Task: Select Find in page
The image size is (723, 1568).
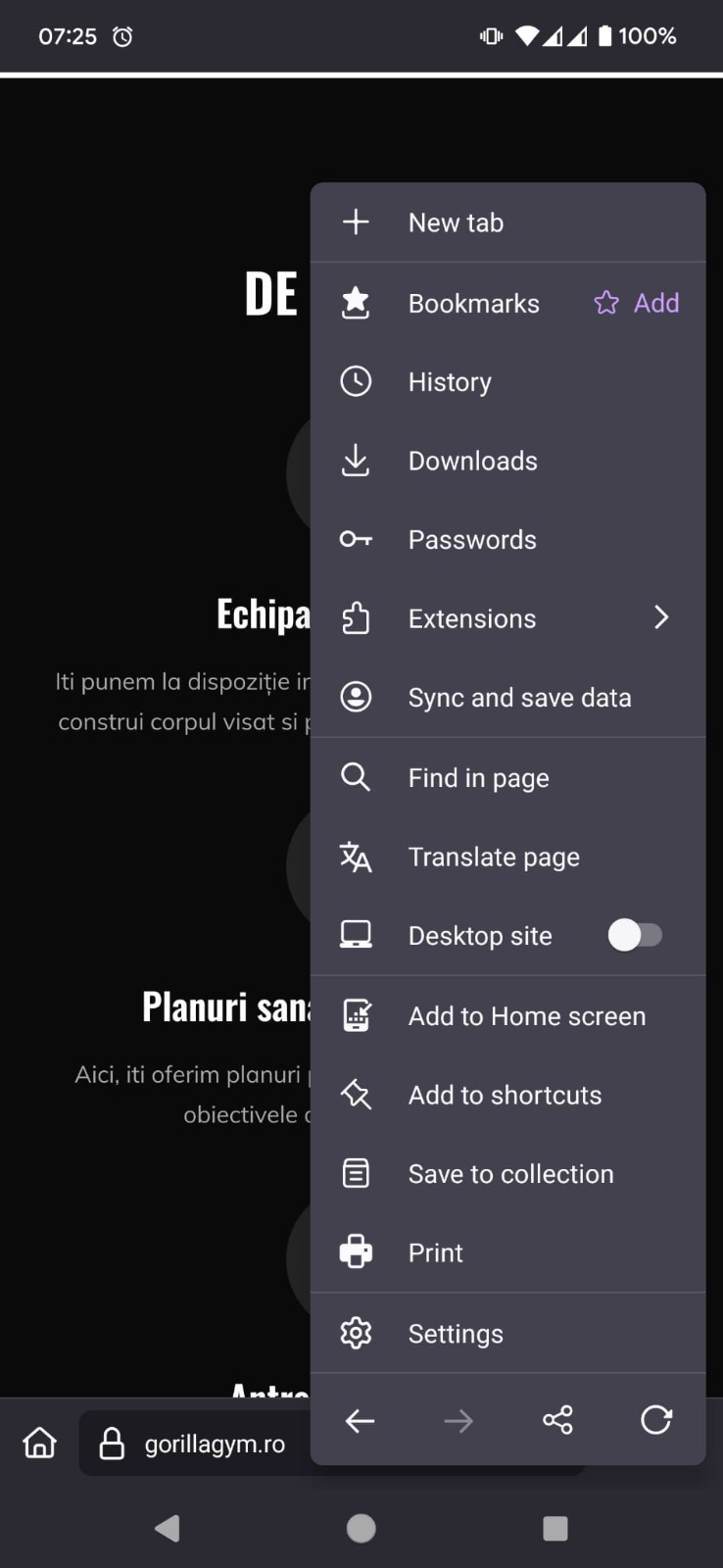Action: [x=478, y=778]
